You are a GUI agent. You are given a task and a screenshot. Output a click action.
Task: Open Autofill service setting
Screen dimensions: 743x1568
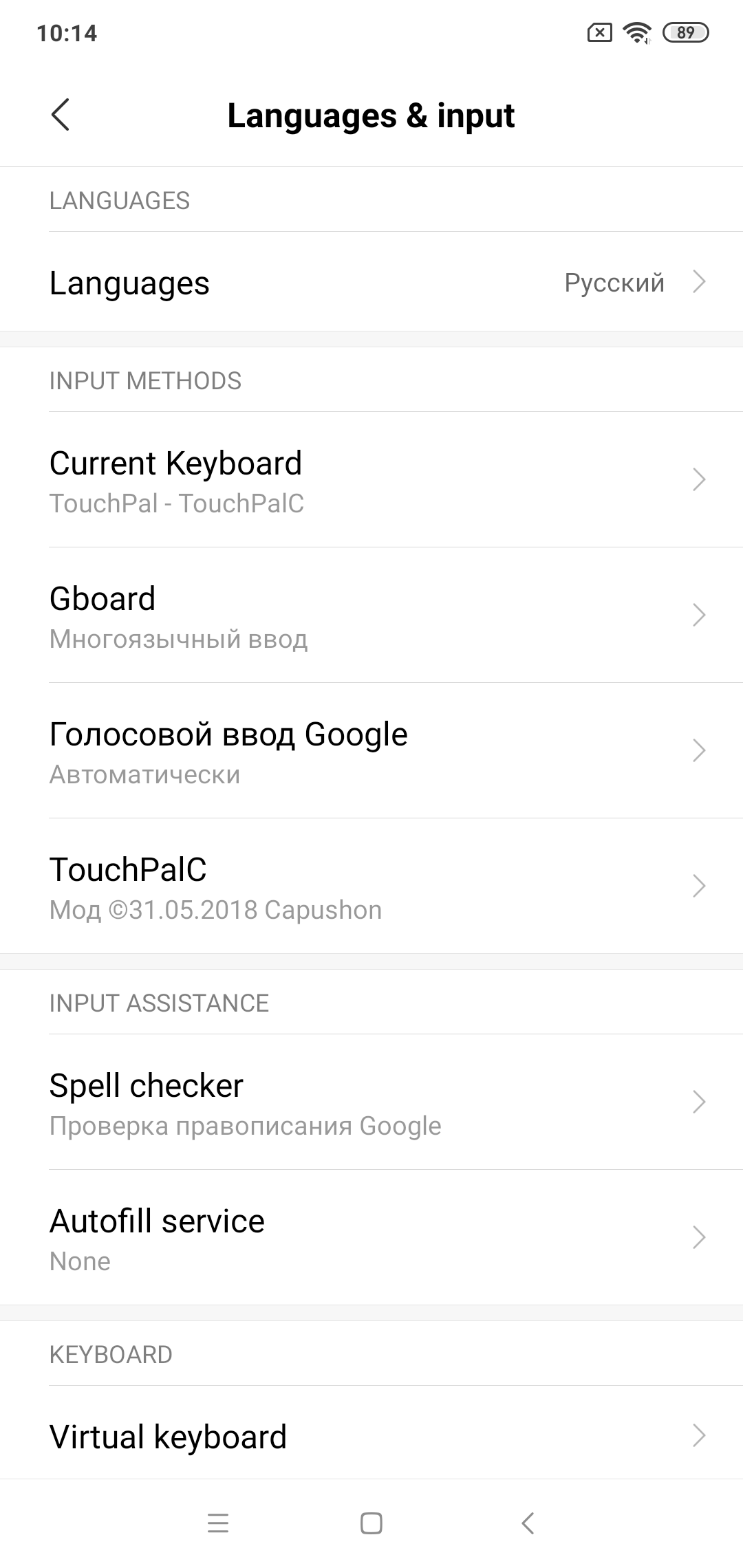(x=371, y=1238)
